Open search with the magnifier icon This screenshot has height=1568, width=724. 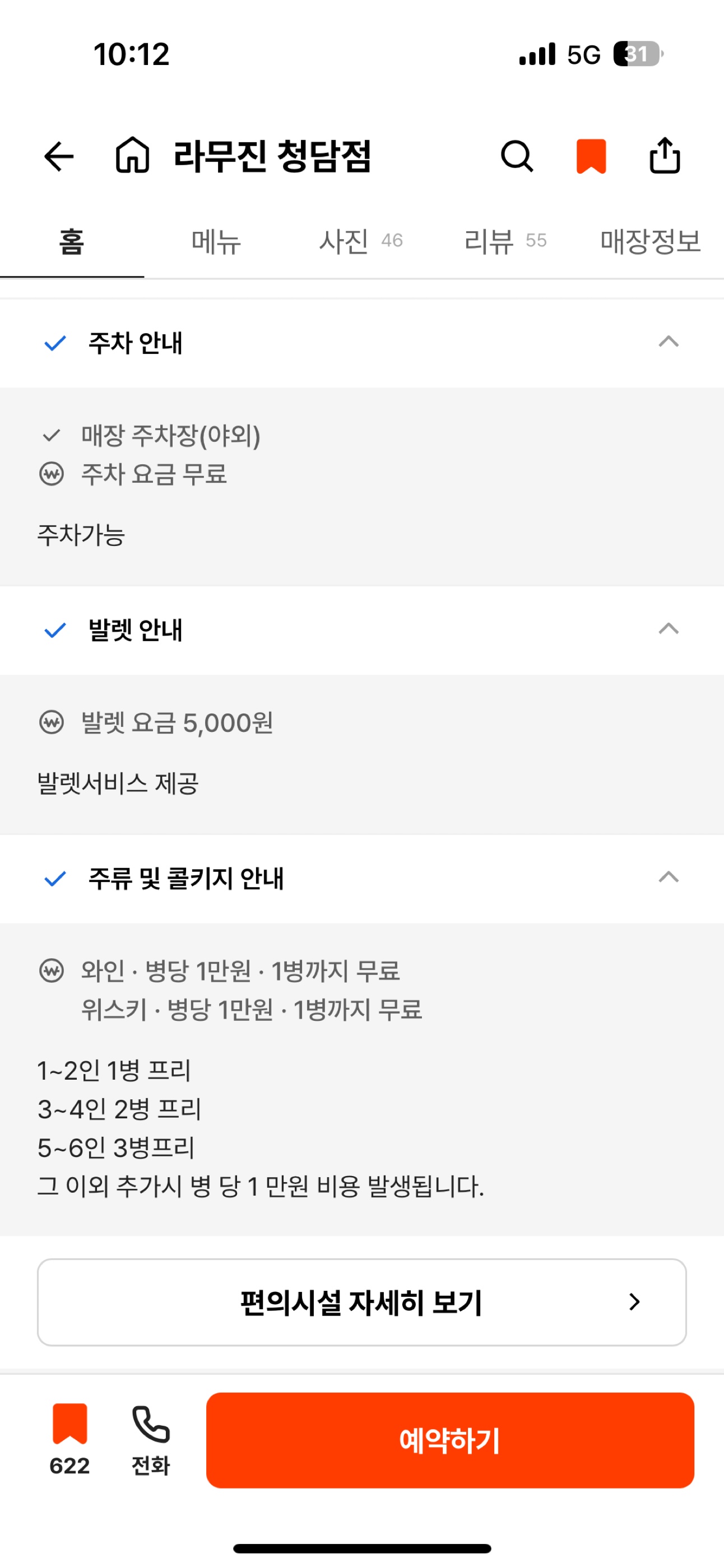click(x=517, y=156)
